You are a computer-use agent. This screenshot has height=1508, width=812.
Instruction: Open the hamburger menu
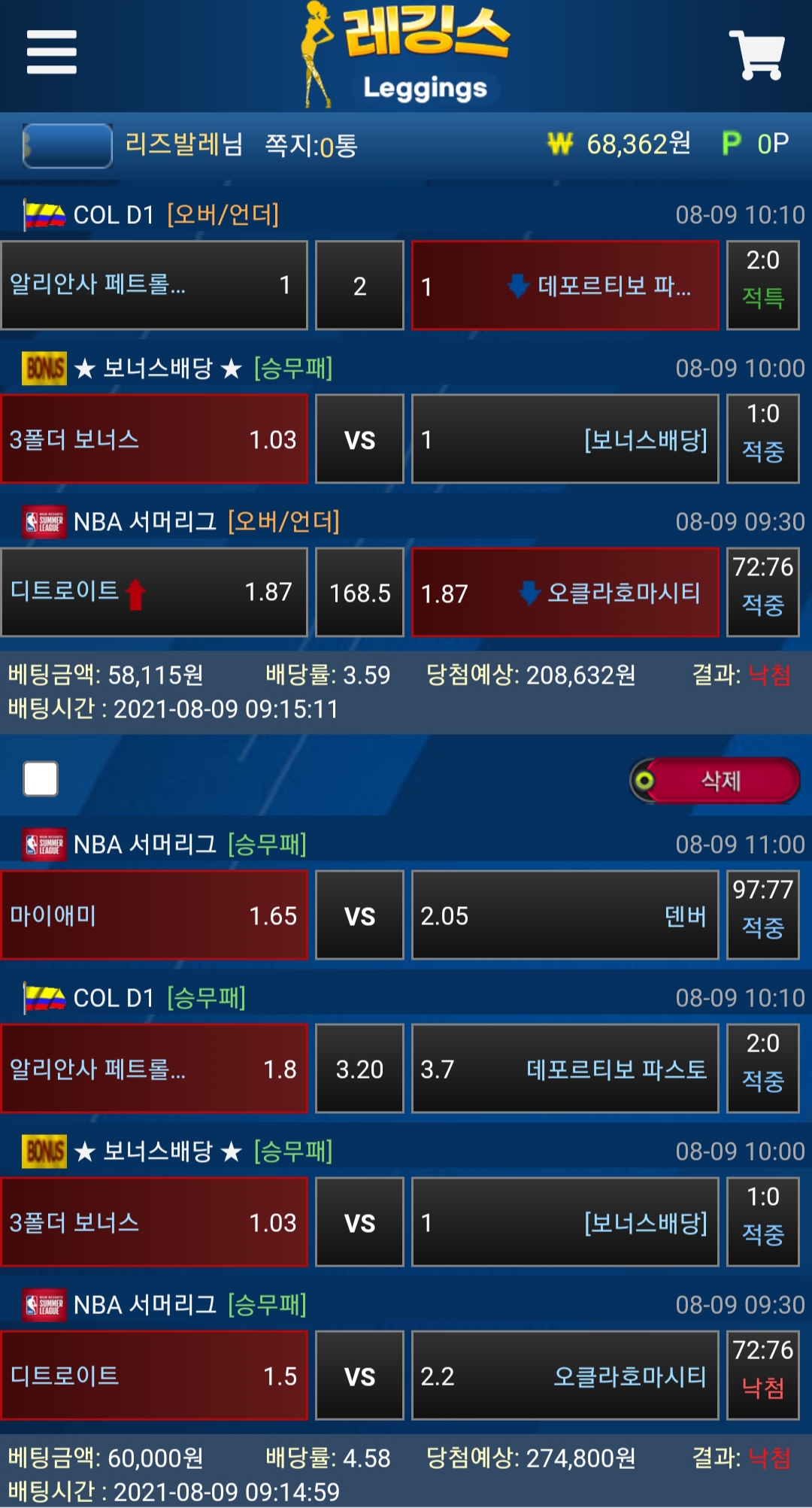click(51, 52)
